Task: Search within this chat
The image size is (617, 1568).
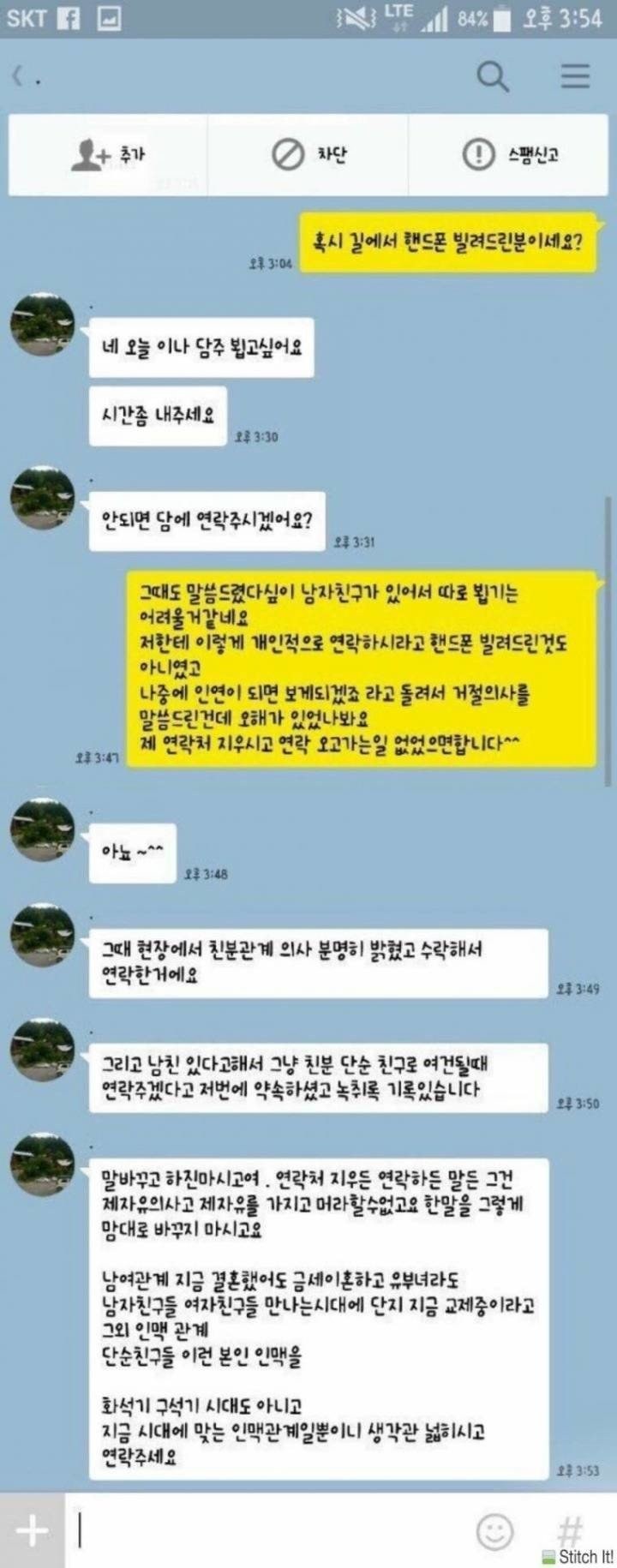Action: point(493,76)
